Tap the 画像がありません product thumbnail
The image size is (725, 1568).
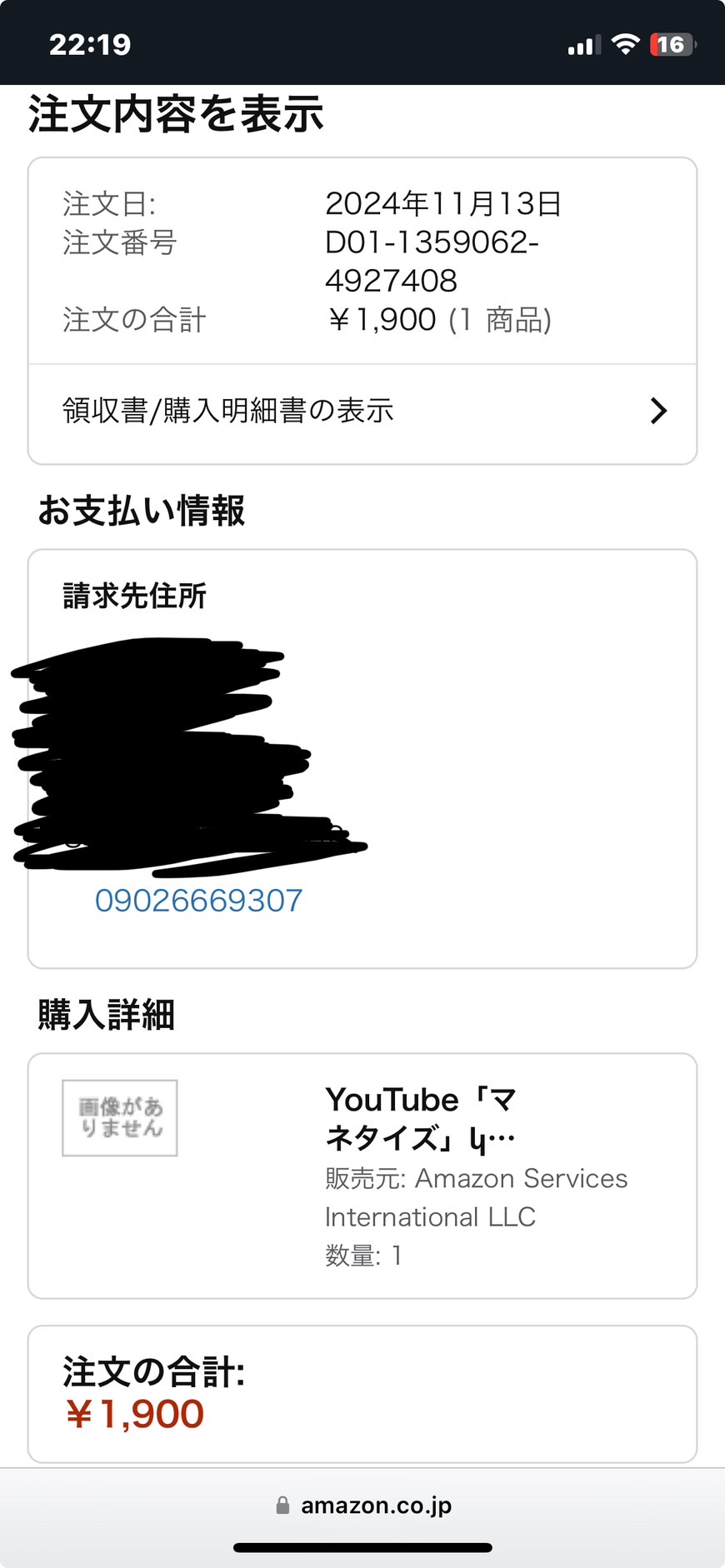point(120,1118)
